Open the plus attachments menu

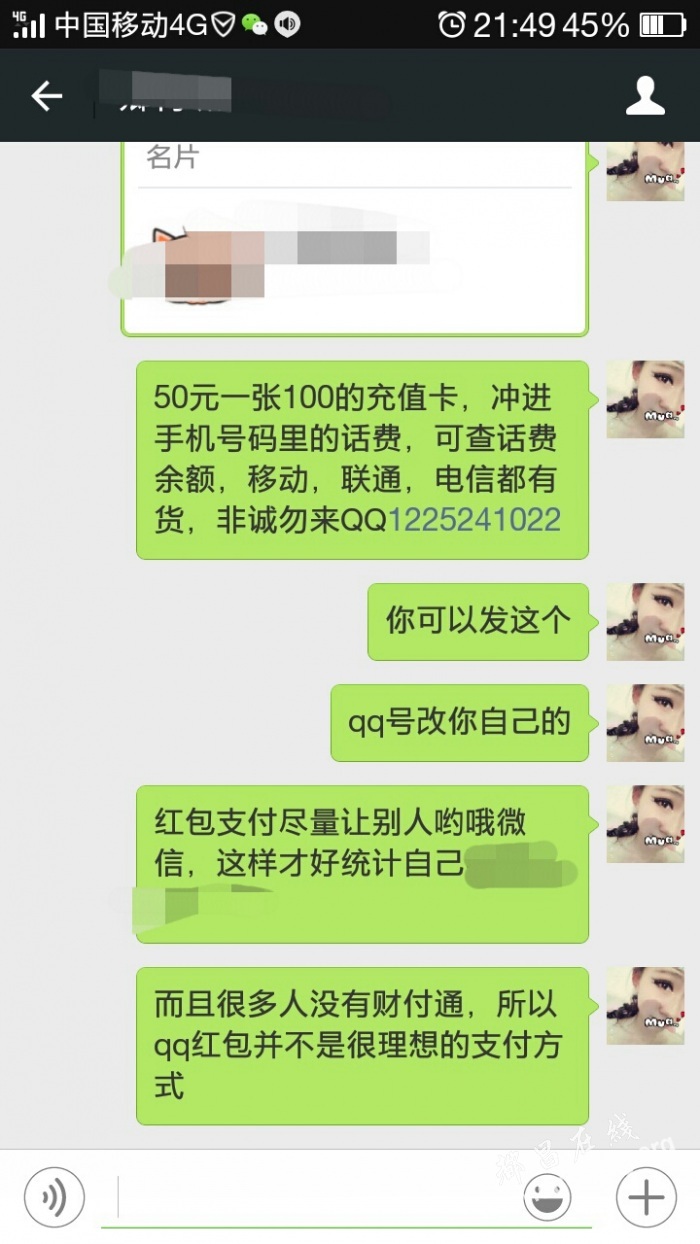[x=646, y=1197]
